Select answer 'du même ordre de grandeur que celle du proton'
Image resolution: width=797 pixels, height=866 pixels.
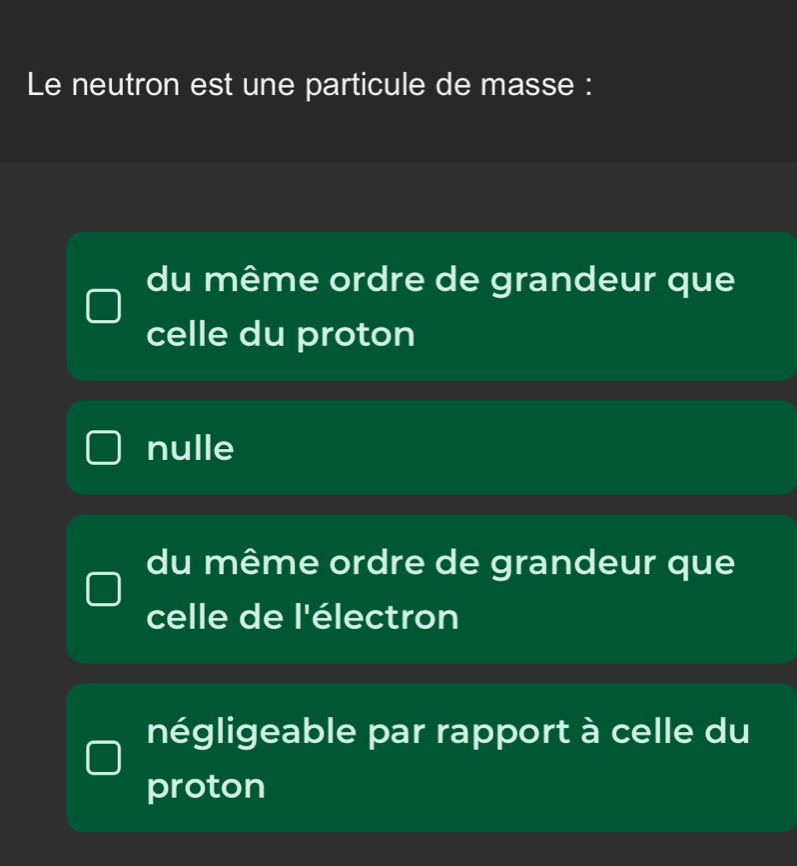104,307
